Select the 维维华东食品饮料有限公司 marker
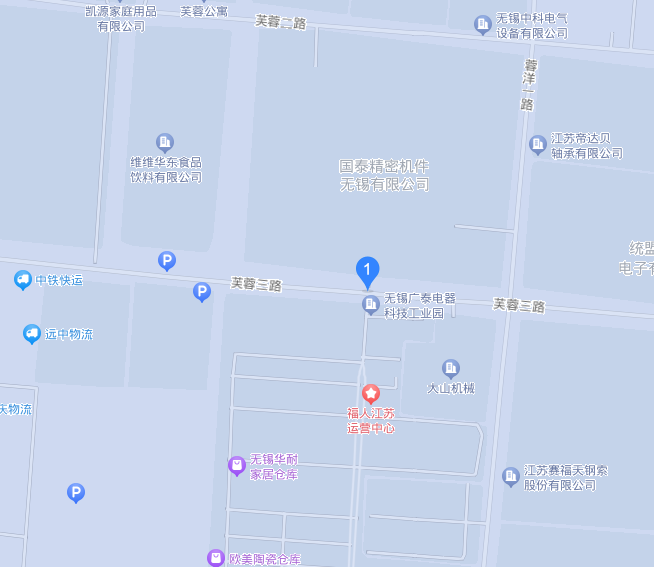The image size is (654, 567). [165, 143]
